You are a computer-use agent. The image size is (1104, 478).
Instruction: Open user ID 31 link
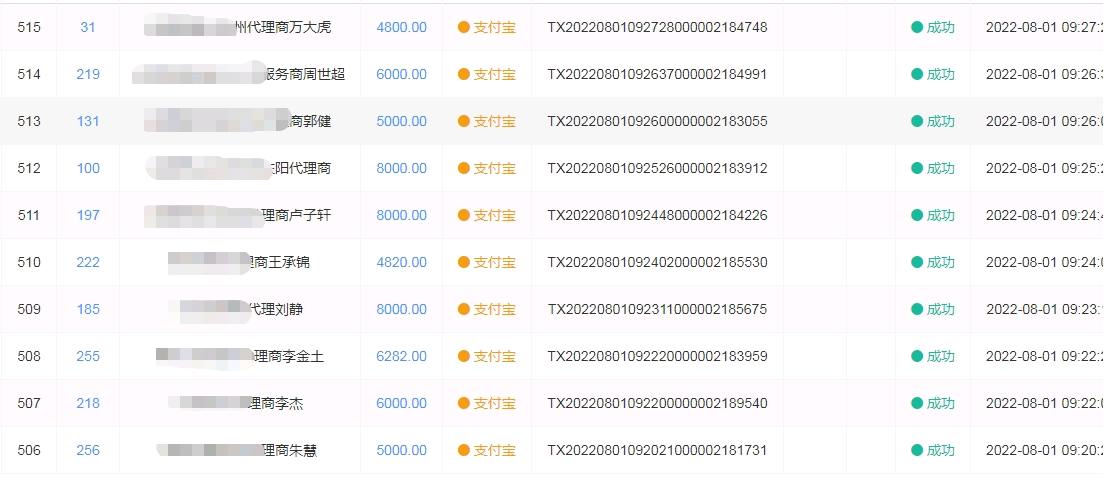coord(88,27)
